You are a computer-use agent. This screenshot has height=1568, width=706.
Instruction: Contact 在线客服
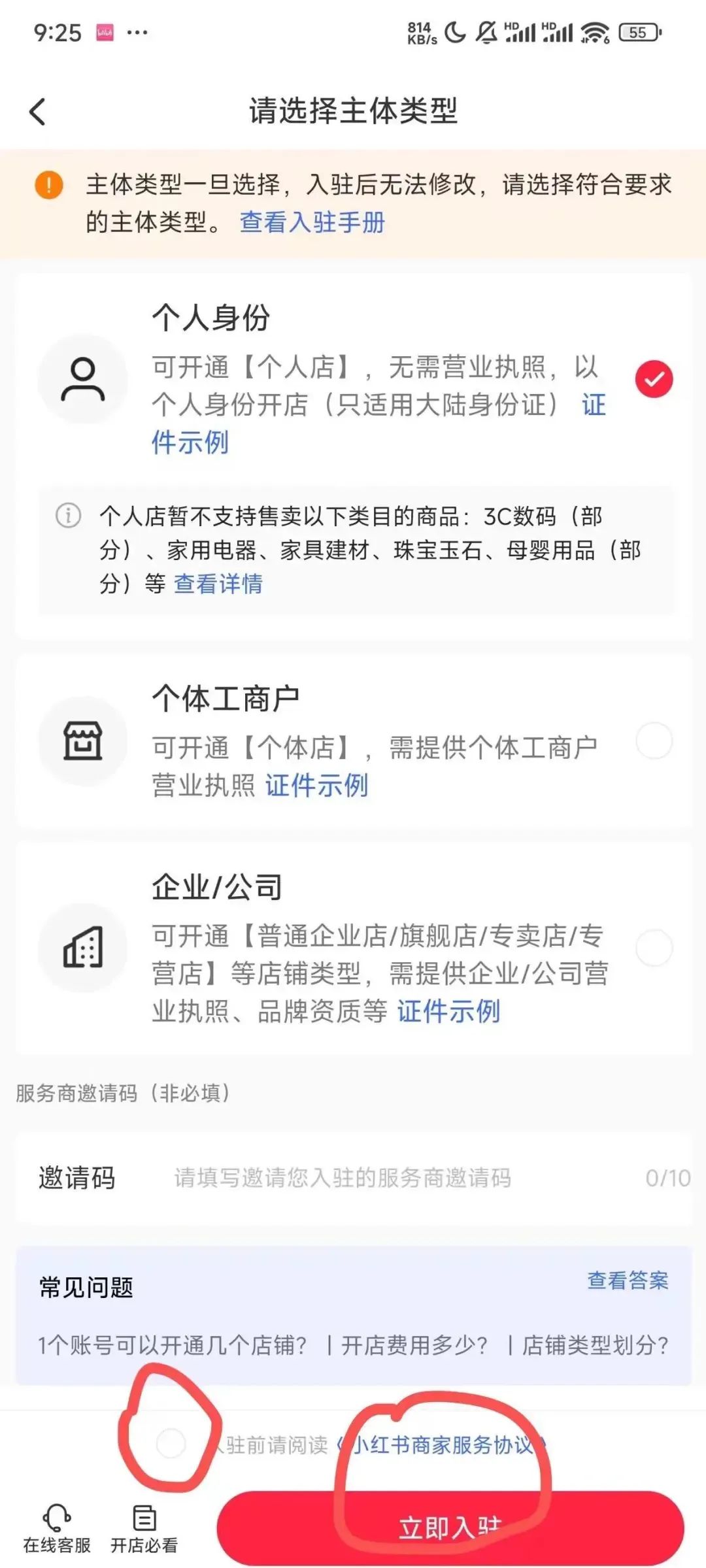coord(57,1528)
